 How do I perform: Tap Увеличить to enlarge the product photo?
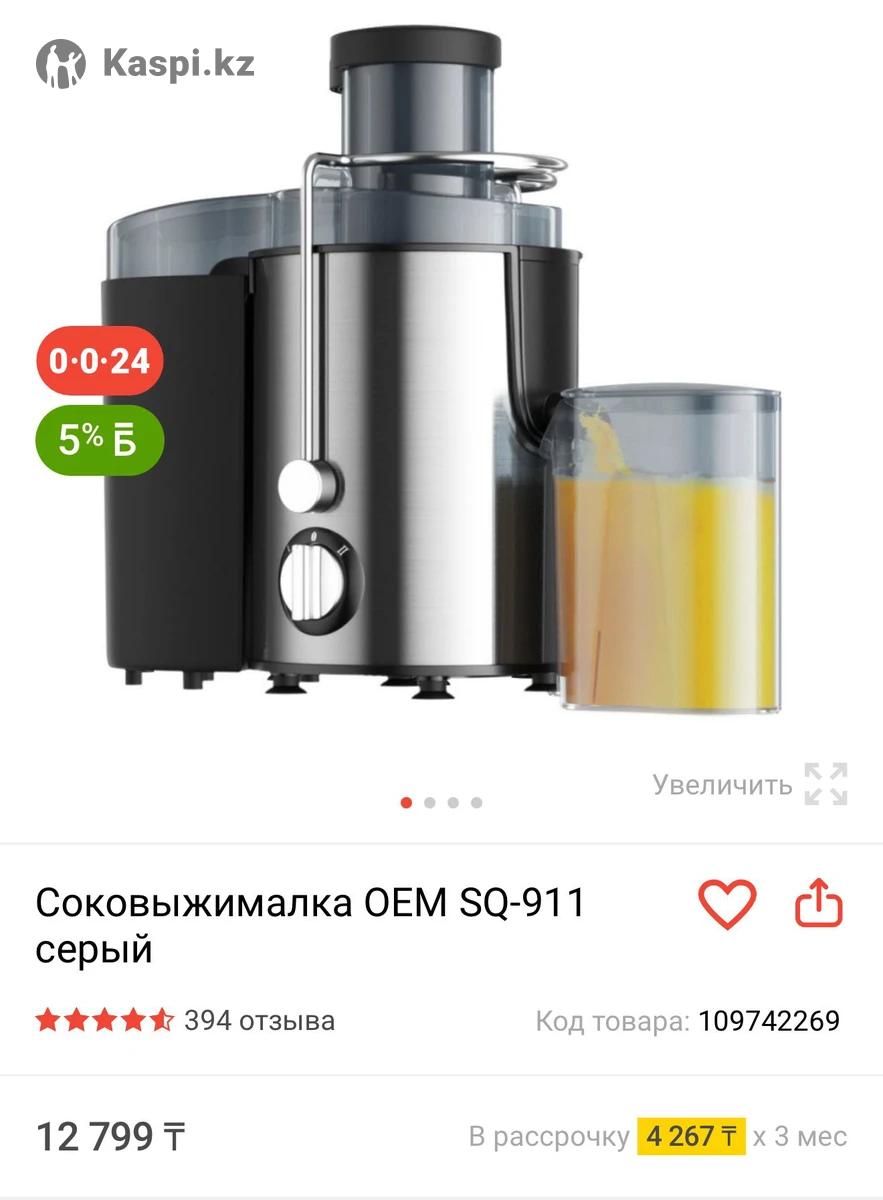[x=750, y=784]
